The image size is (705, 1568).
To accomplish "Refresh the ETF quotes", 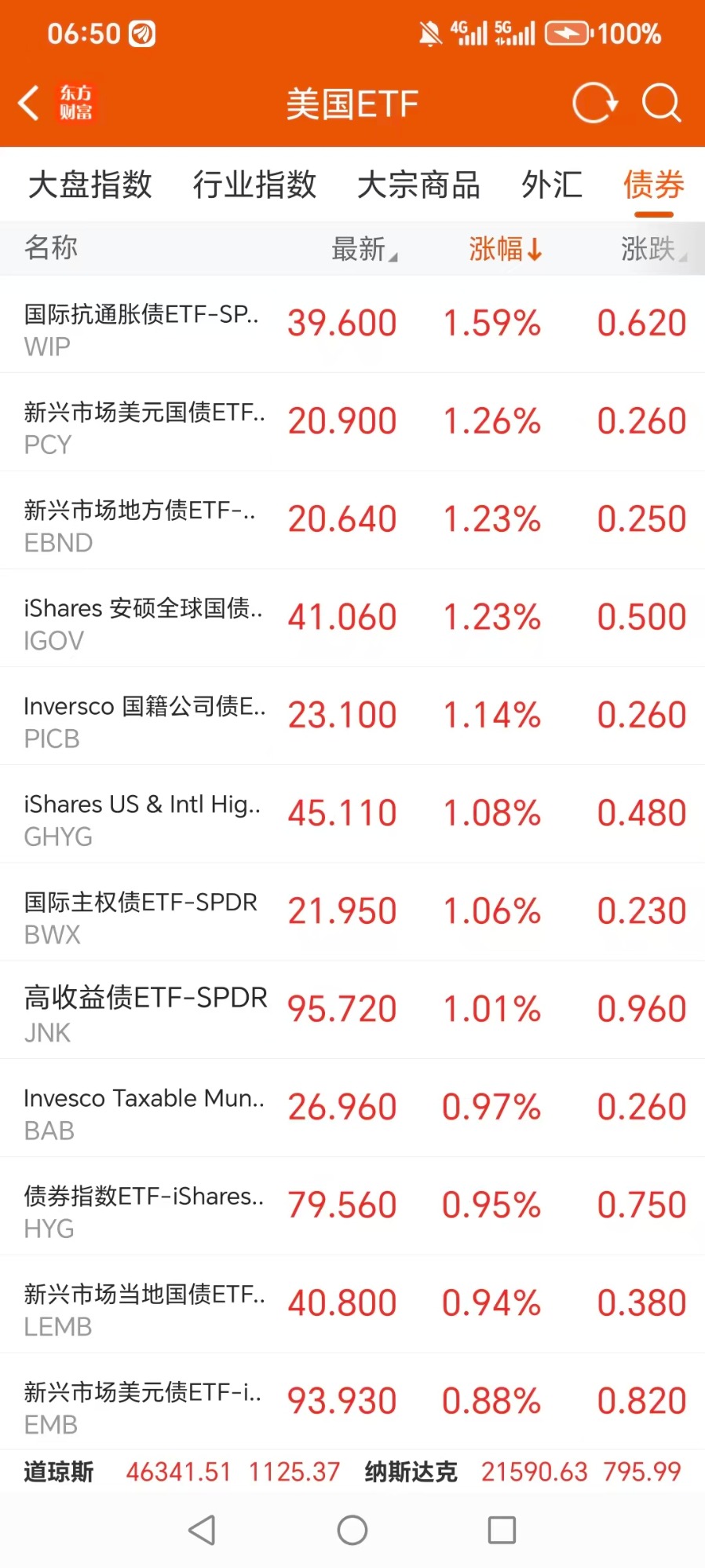I will [594, 103].
